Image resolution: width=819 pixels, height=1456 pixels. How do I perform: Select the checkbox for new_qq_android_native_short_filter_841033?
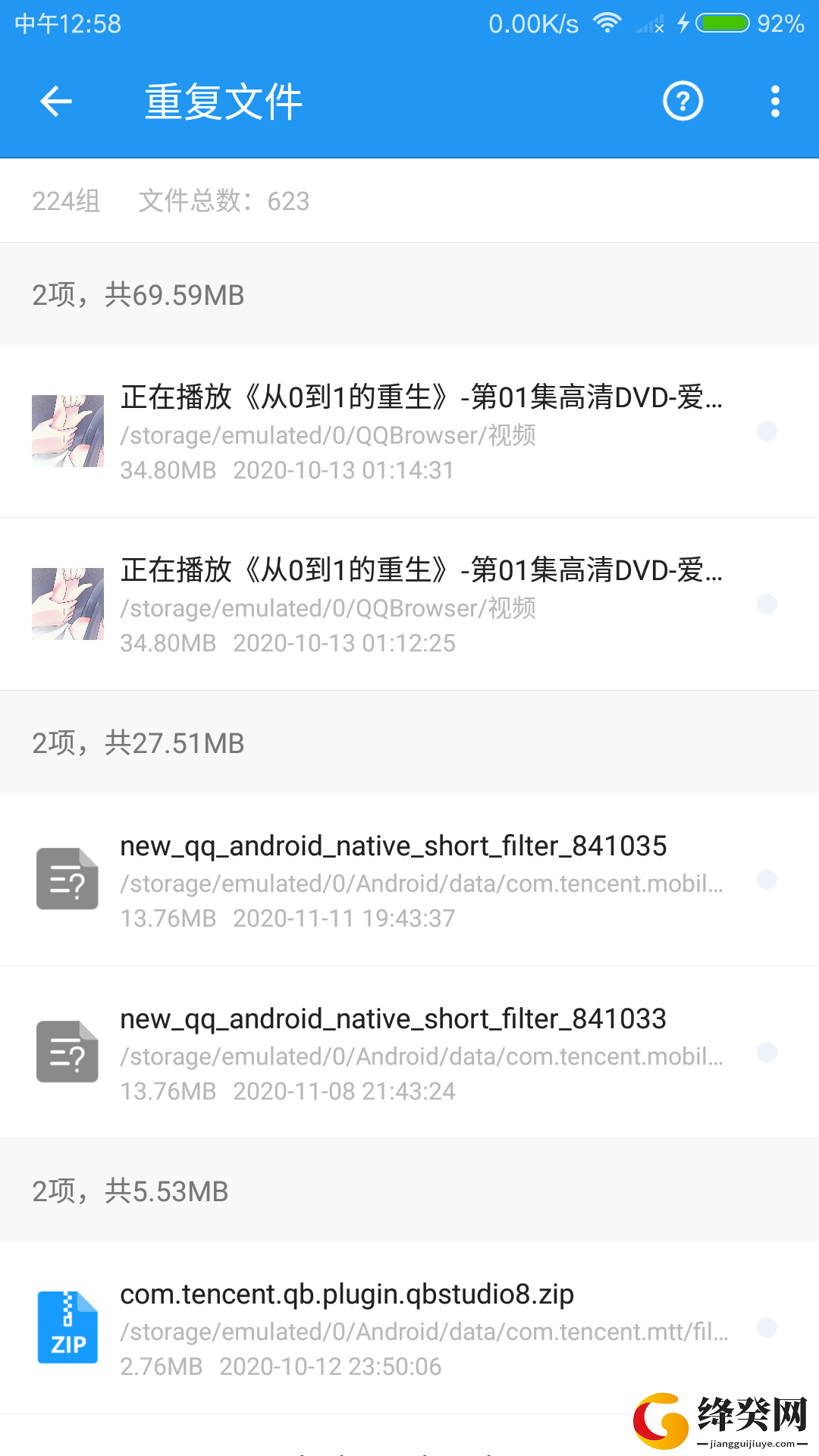(x=767, y=1053)
